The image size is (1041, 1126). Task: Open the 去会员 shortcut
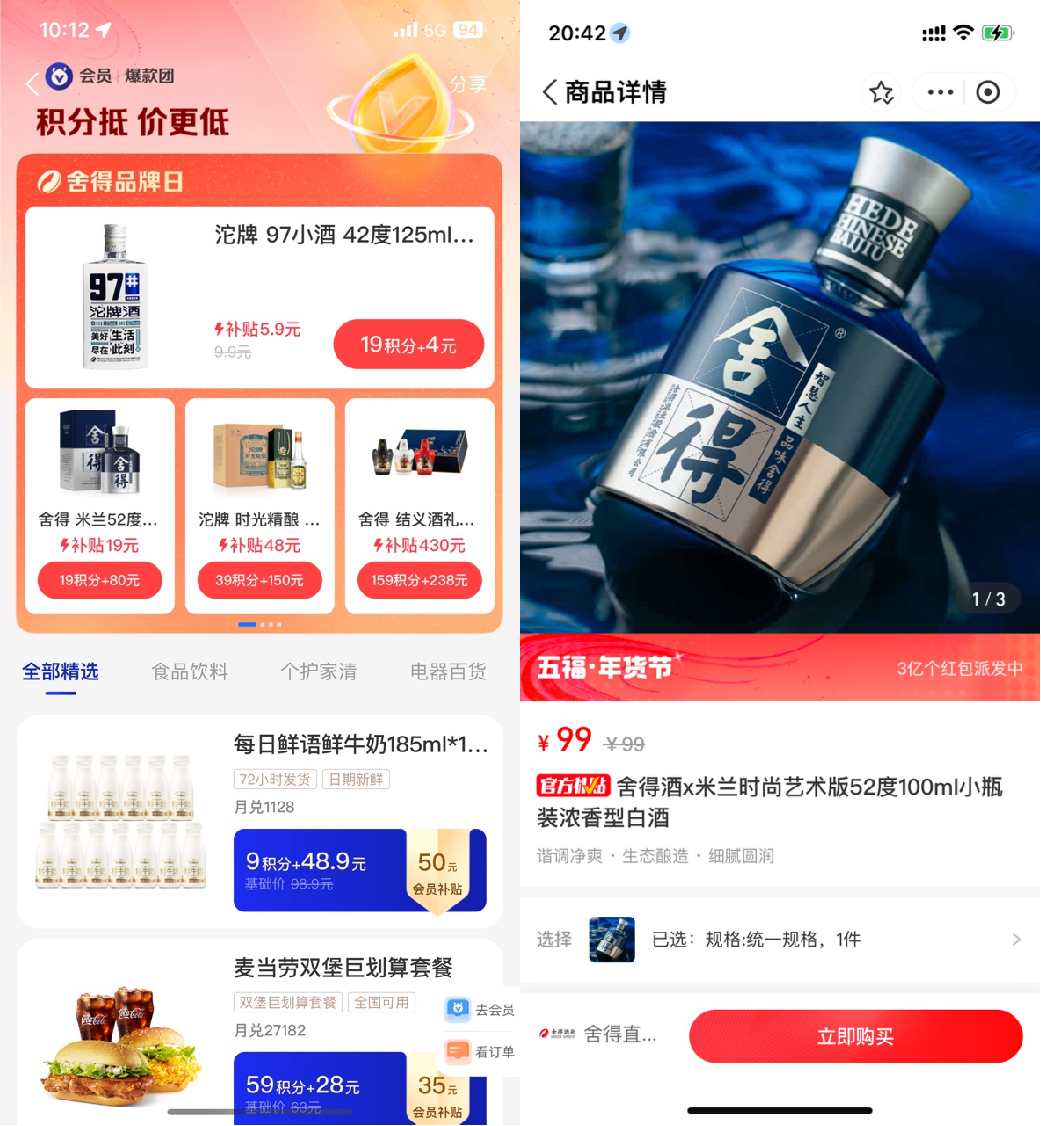(480, 1010)
